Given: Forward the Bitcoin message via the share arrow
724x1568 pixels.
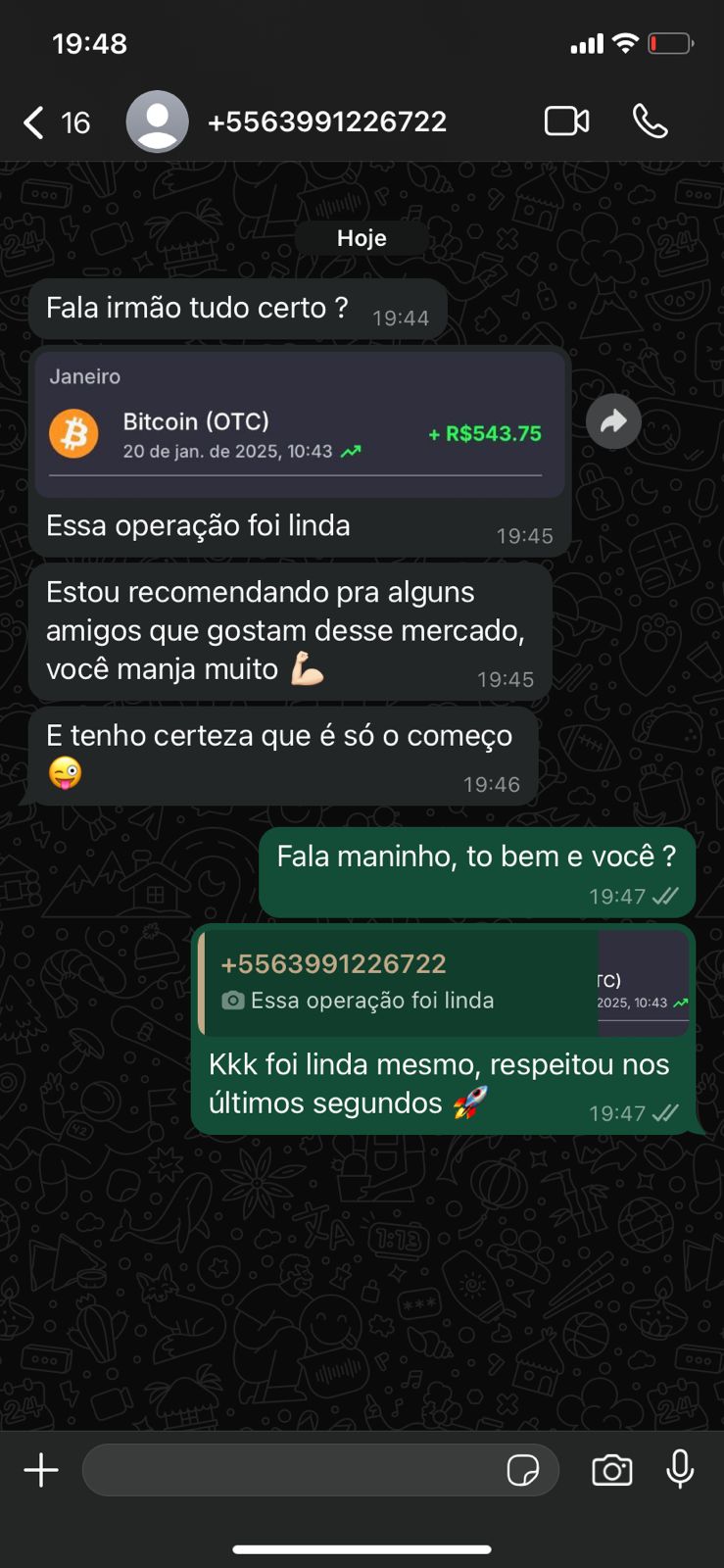Looking at the screenshot, I should tap(613, 421).
